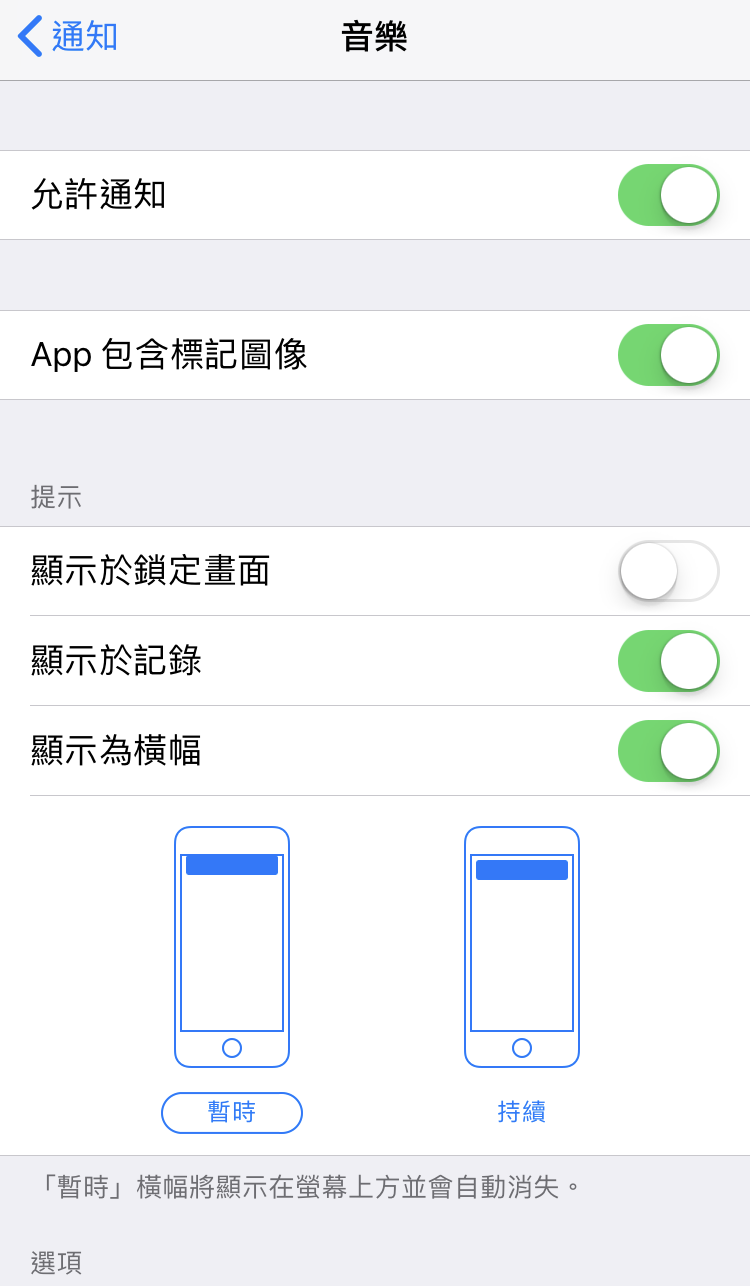Turn off 允許通知 switch
The width and height of the screenshot is (750, 1286).
(x=668, y=195)
